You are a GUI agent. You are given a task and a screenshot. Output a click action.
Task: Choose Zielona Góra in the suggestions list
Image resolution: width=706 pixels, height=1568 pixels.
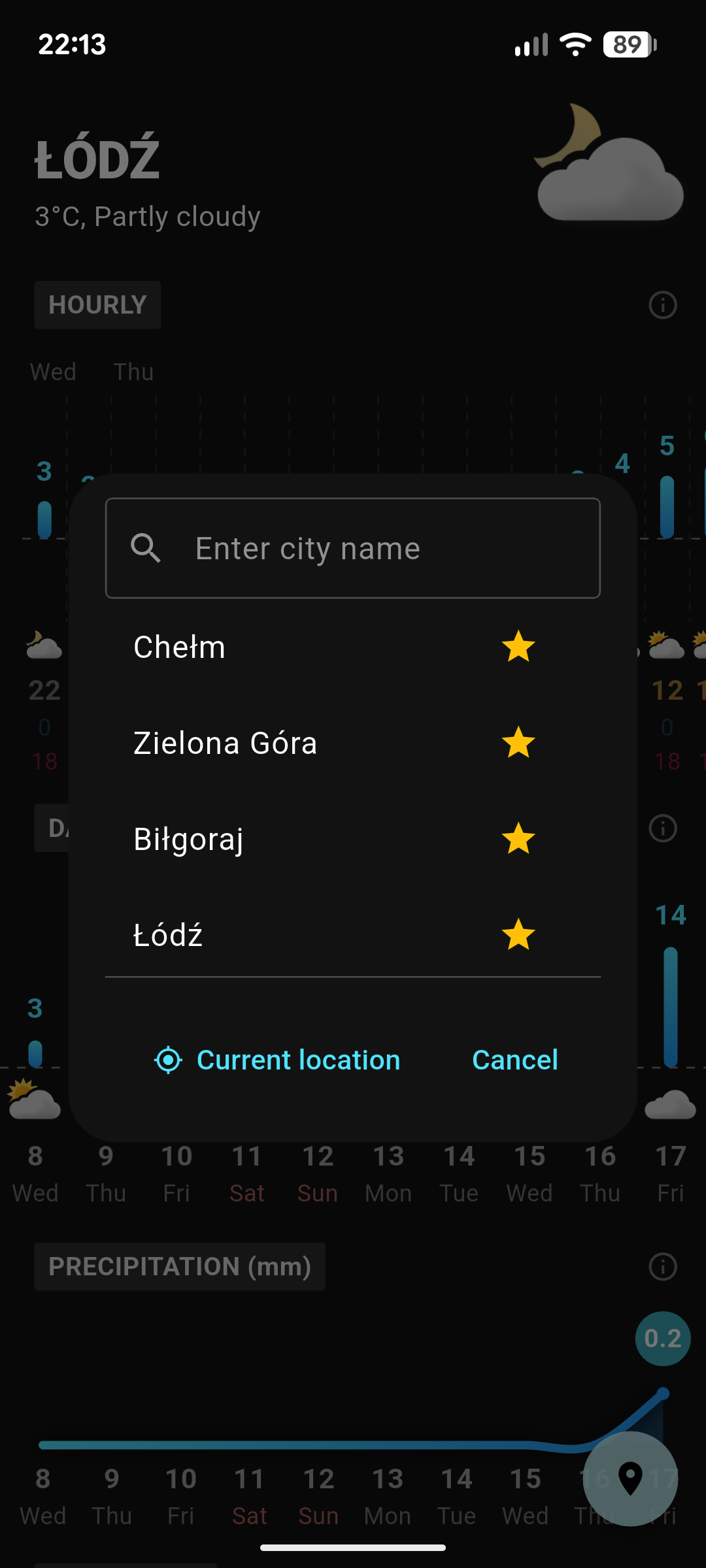click(225, 743)
